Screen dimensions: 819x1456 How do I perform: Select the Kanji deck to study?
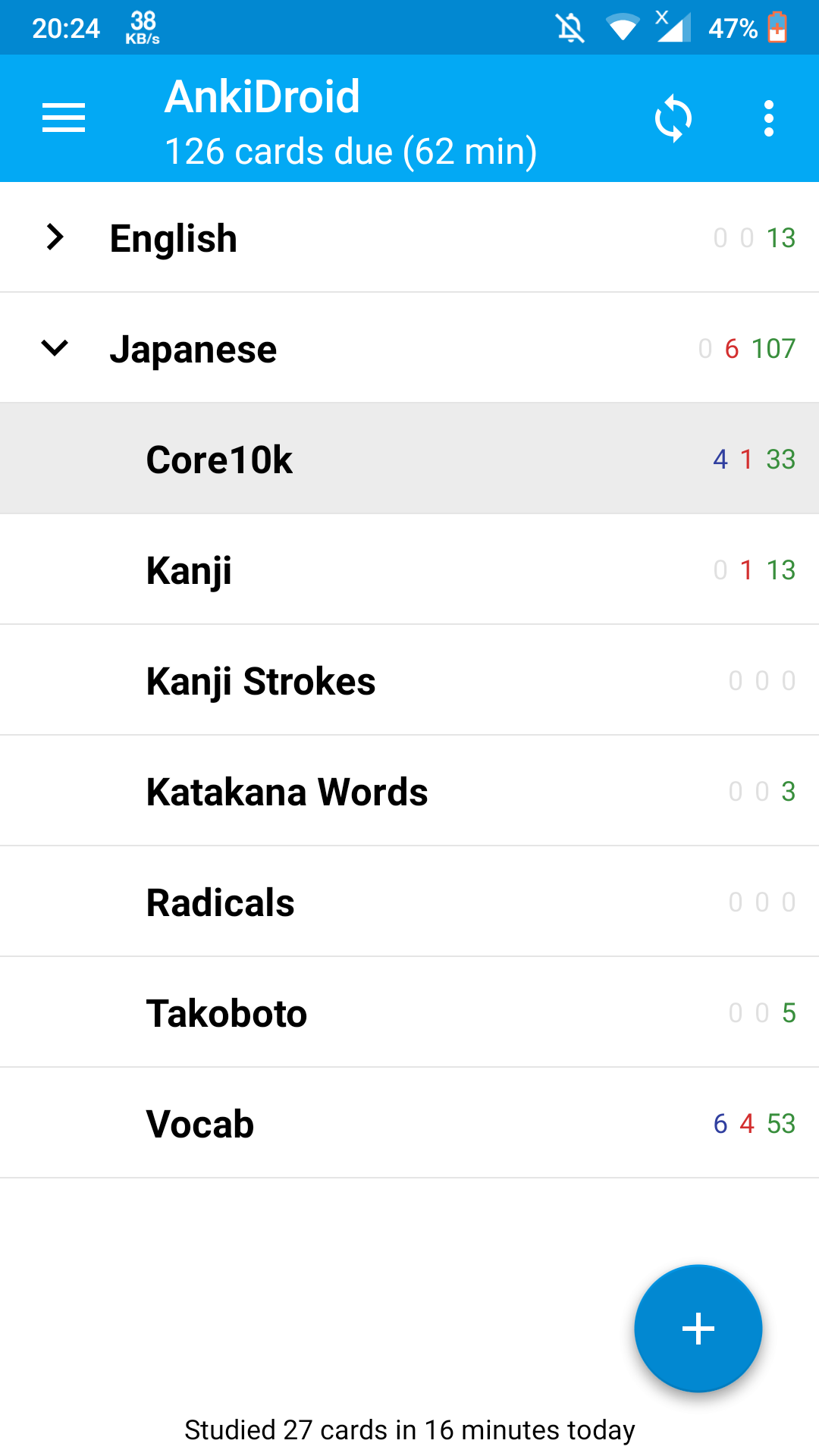tap(303, 570)
